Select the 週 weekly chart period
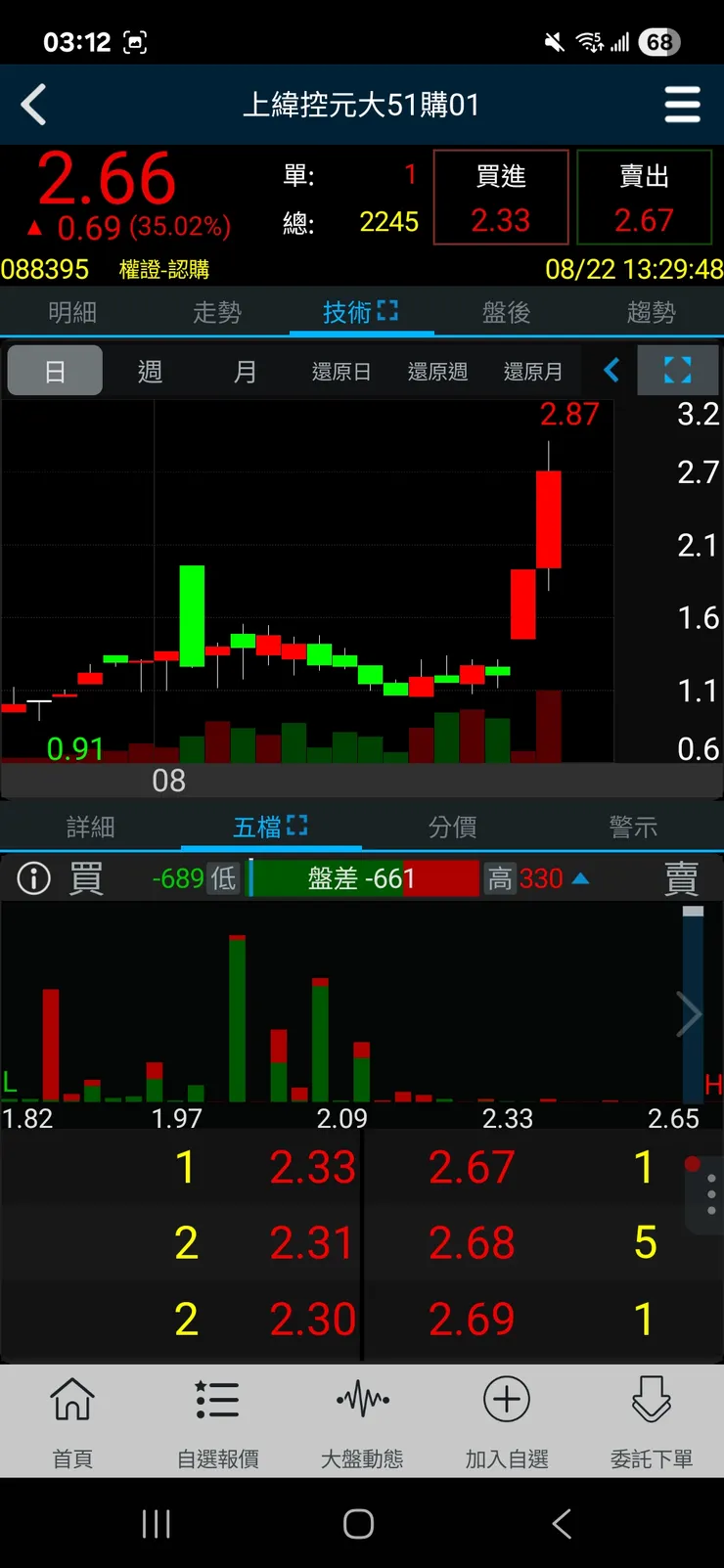 150,372
